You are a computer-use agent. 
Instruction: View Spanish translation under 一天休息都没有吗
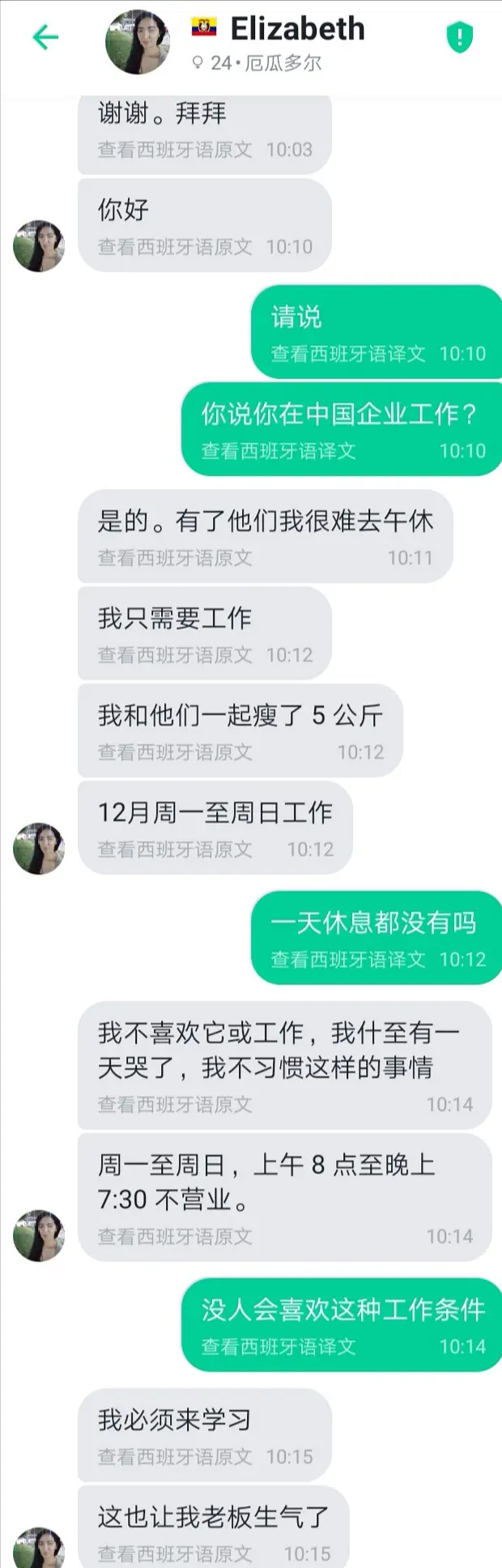348,960
